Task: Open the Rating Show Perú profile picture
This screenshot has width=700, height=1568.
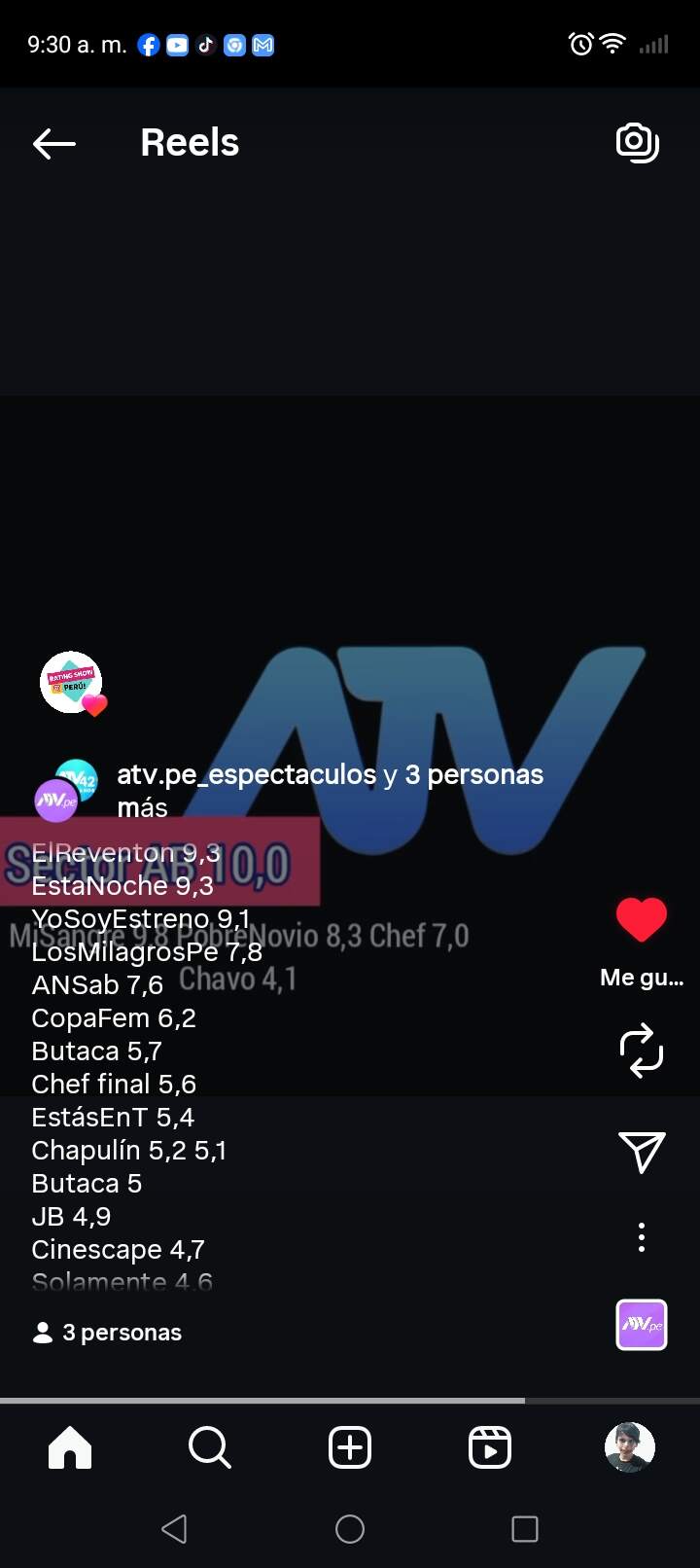Action: tap(71, 683)
